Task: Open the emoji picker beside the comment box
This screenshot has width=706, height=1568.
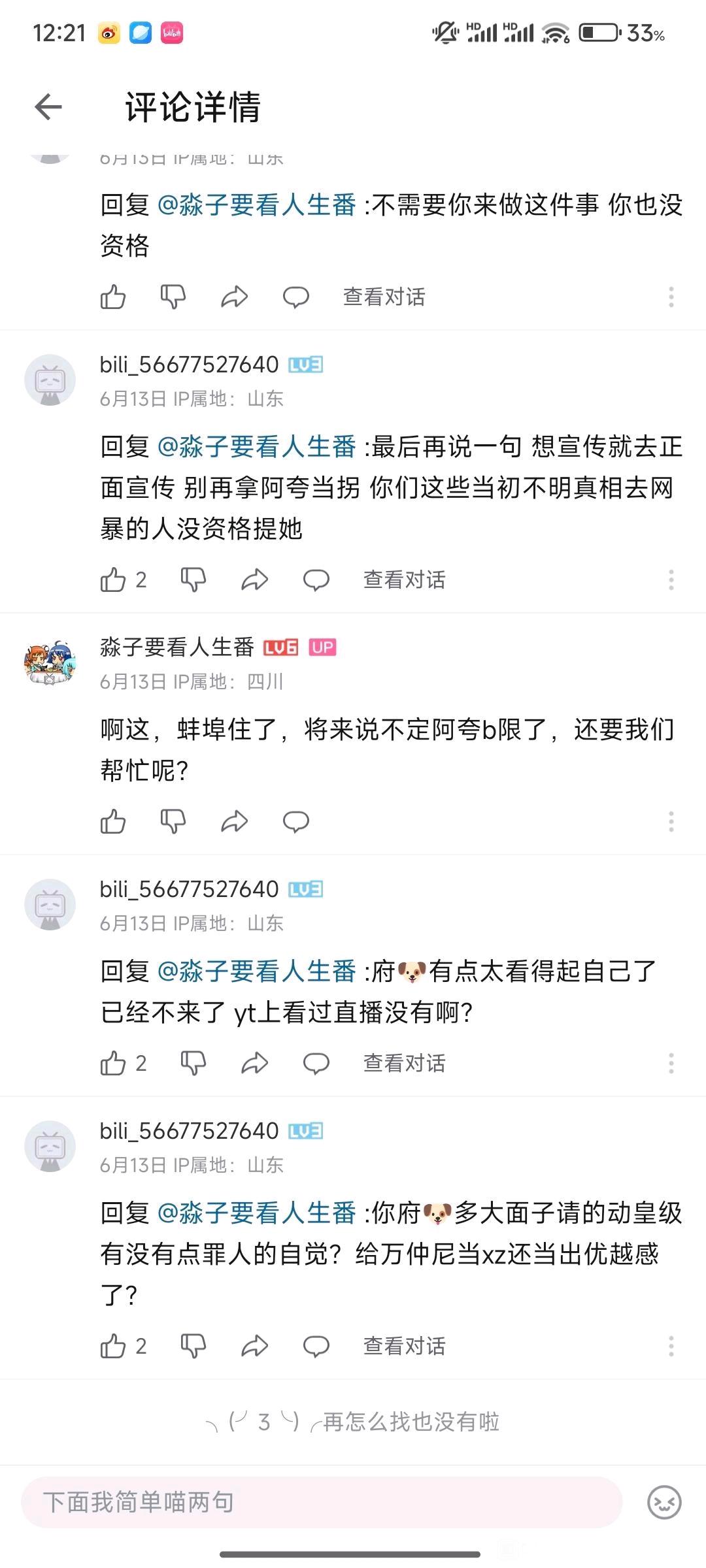Action: [664, 1502]
